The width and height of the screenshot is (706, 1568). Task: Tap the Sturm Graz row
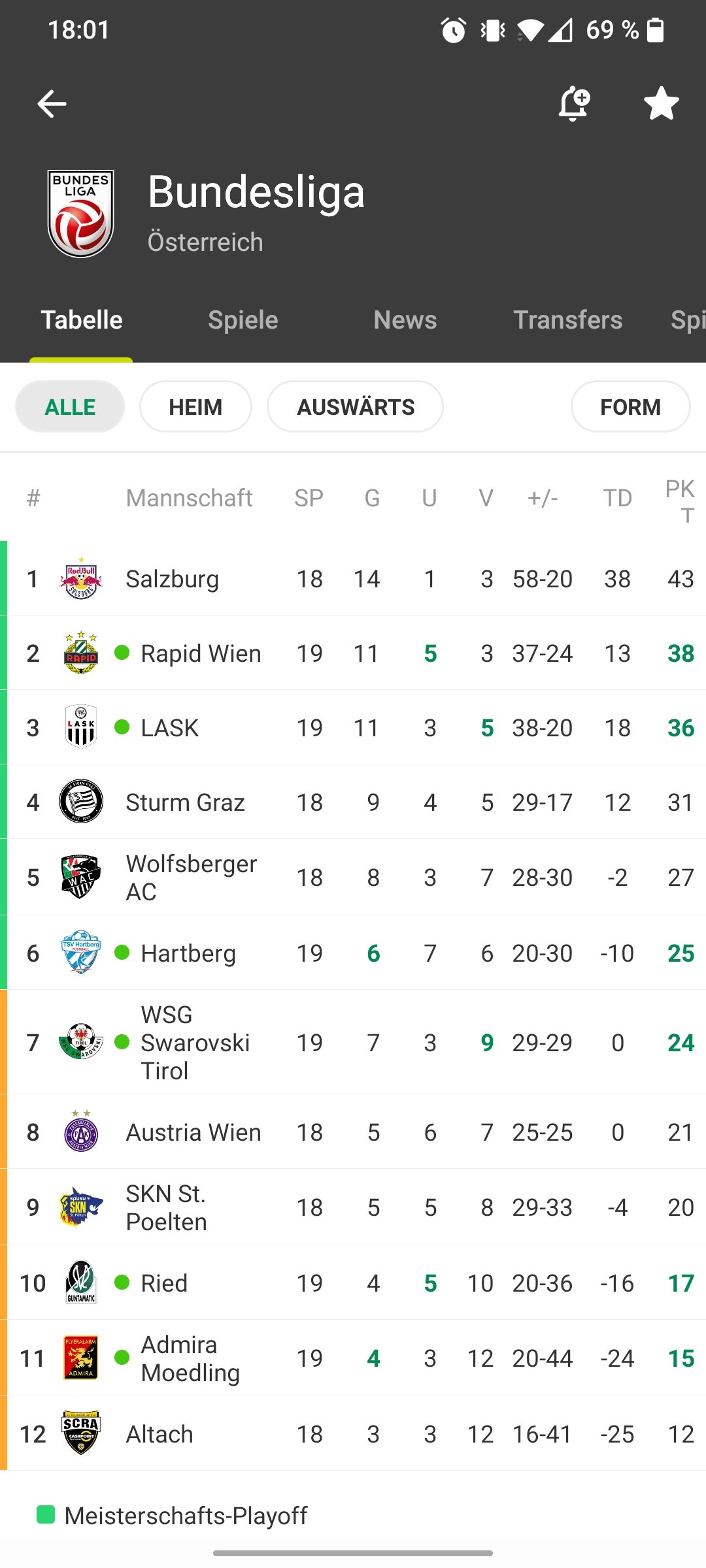(185, 803)
